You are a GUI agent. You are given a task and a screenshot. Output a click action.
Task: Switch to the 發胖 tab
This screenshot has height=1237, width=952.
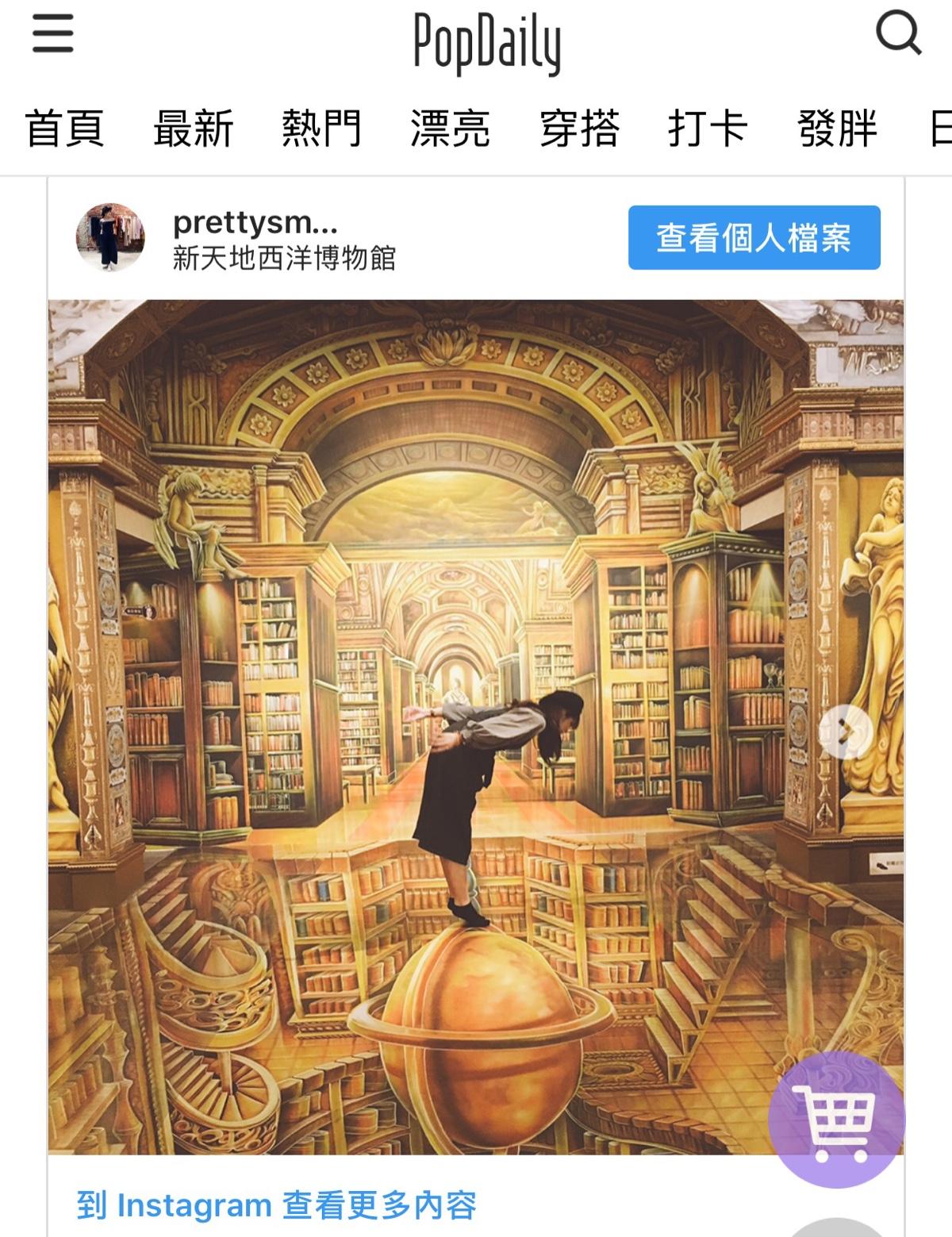[837, 129]
